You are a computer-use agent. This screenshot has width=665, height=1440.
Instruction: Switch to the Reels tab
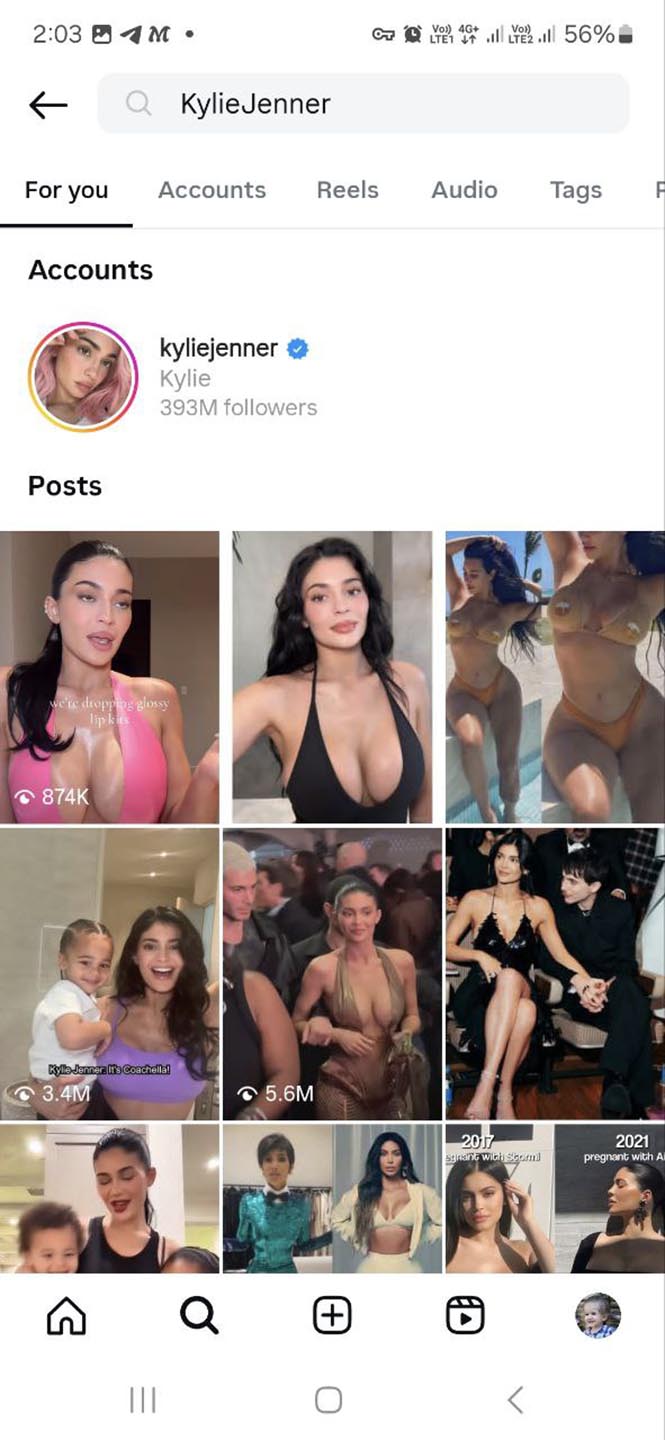pyautogui.click(x=347, y=190)
